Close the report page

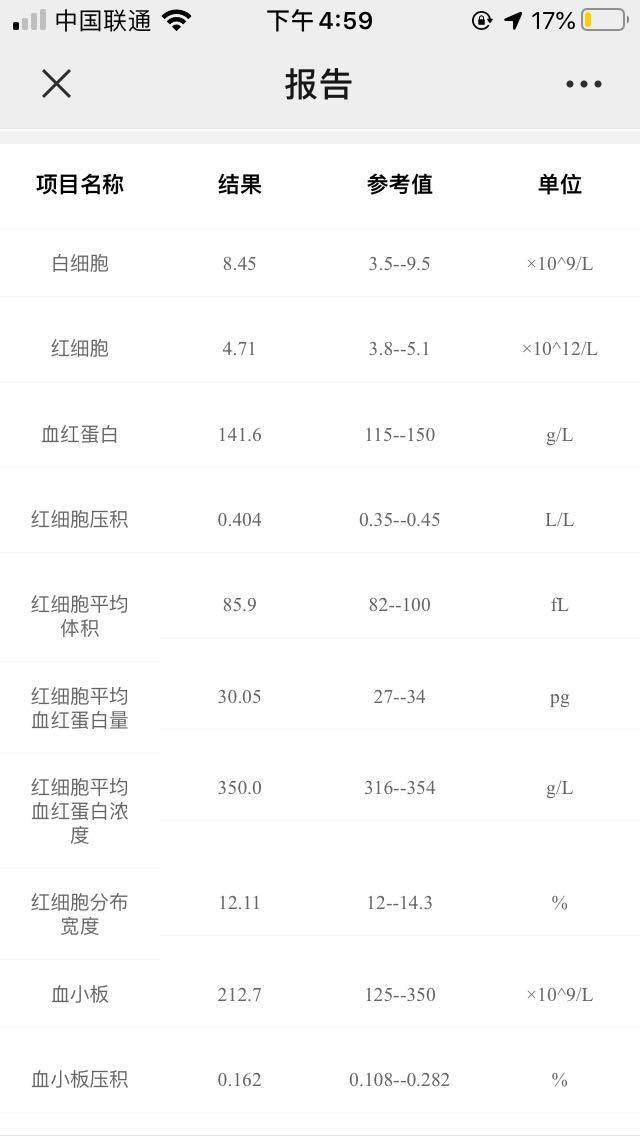click(56, 84)
